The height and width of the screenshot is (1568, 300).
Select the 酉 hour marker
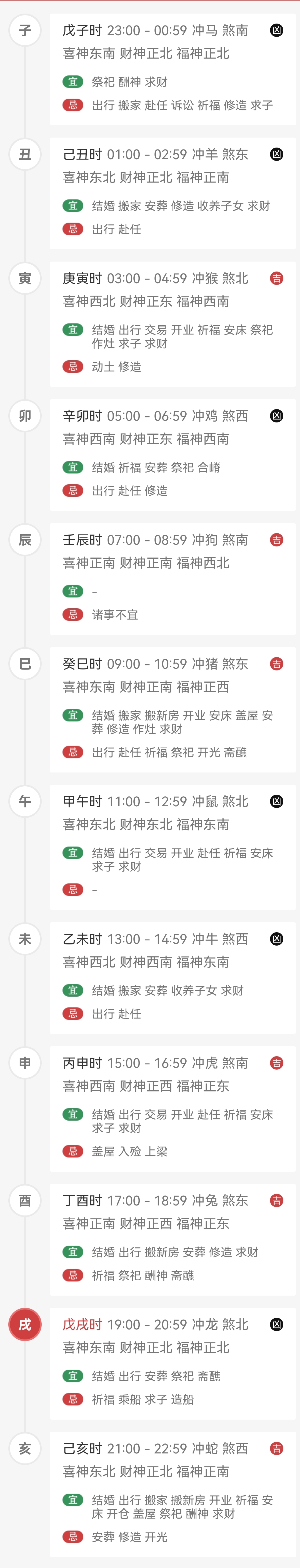tap(25, 1200)
